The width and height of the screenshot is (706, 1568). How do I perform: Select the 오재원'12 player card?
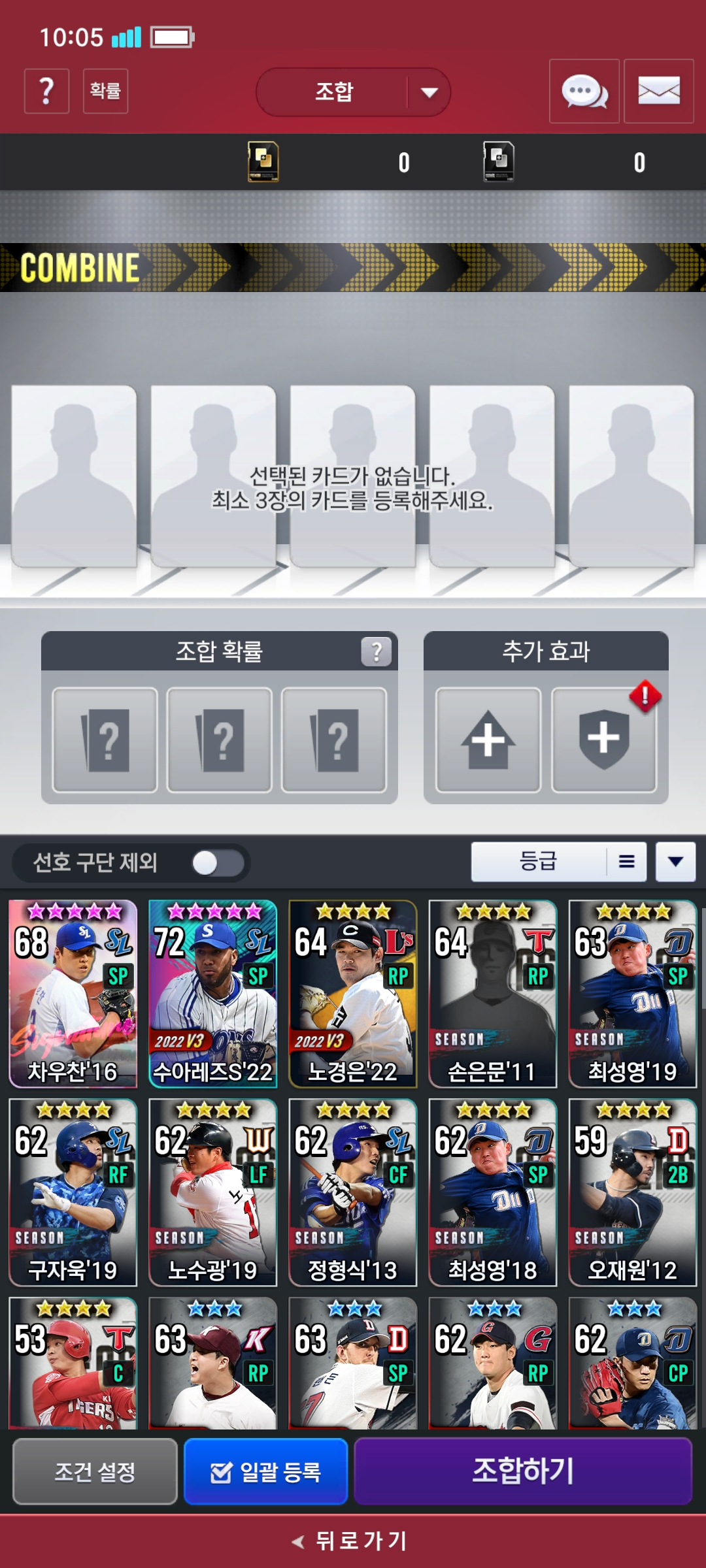[x=633, y=1192]
